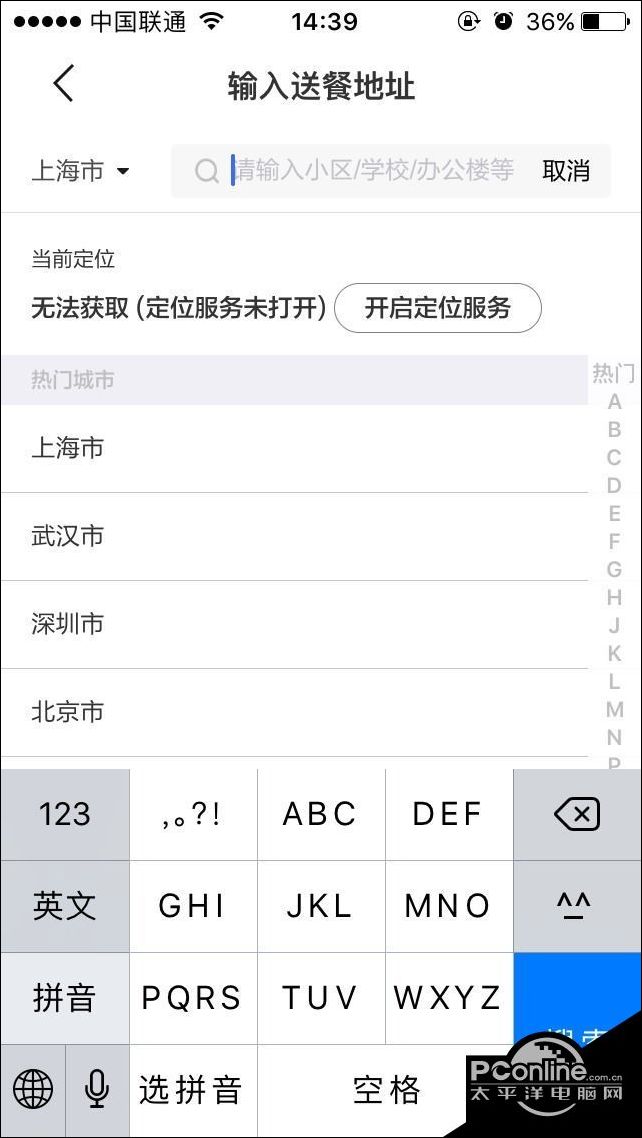Focus the address search field

(373, 171)
